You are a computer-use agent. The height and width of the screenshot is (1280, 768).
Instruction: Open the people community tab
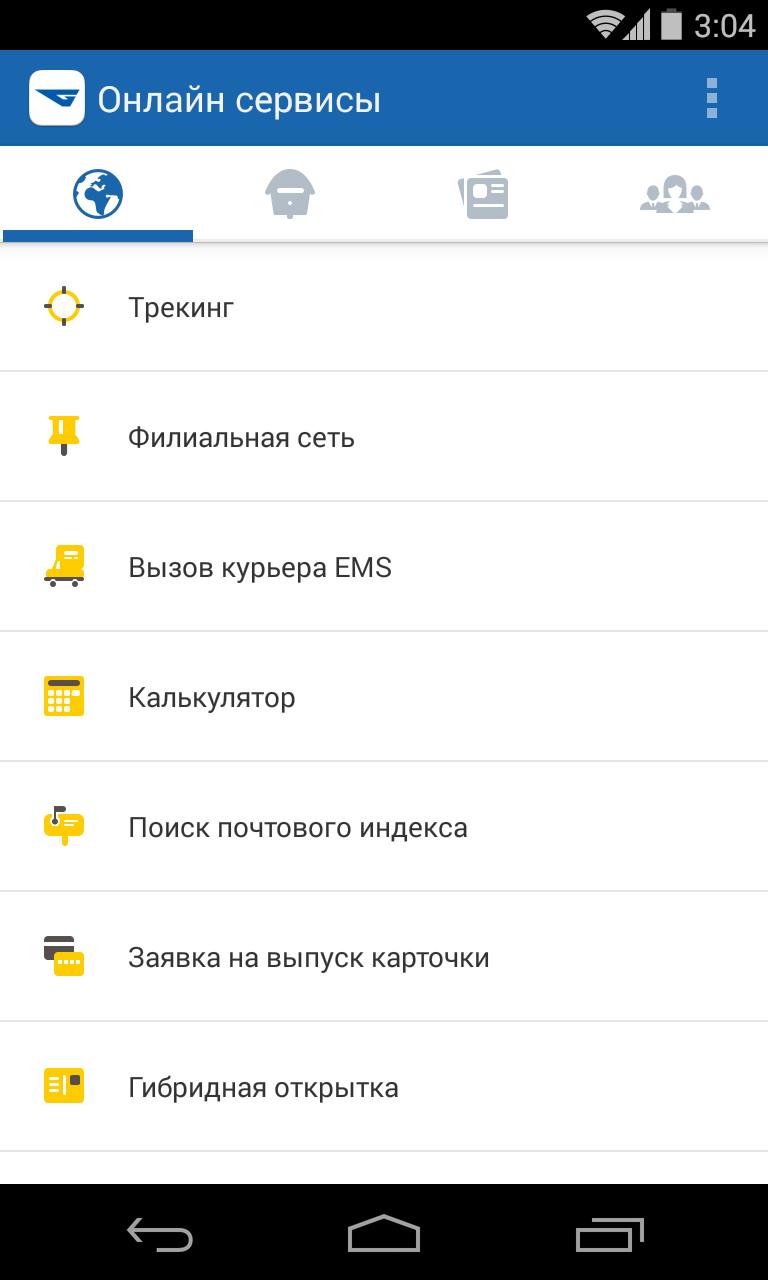click(x=672, y=193)
